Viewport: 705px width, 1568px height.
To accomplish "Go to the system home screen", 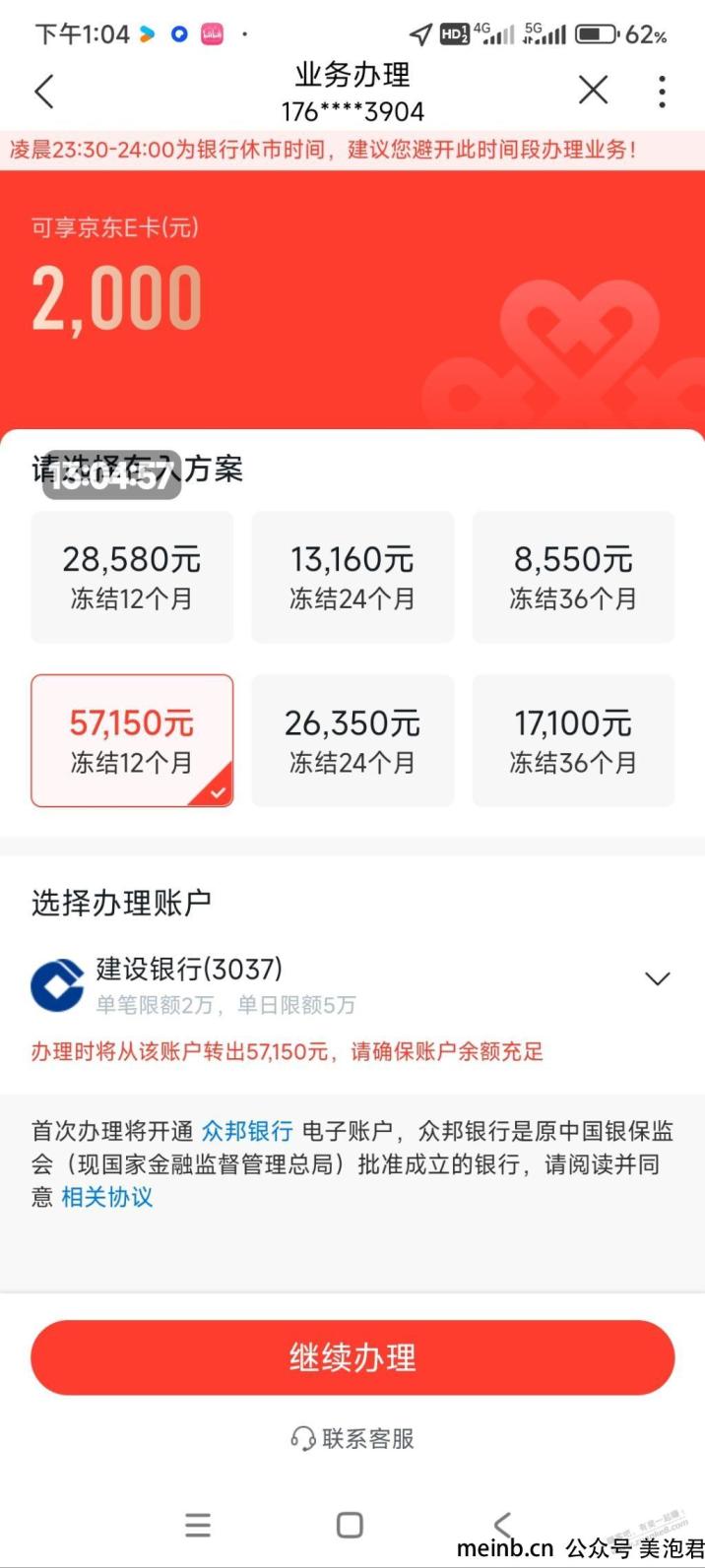I will [x=350, y=1525].
